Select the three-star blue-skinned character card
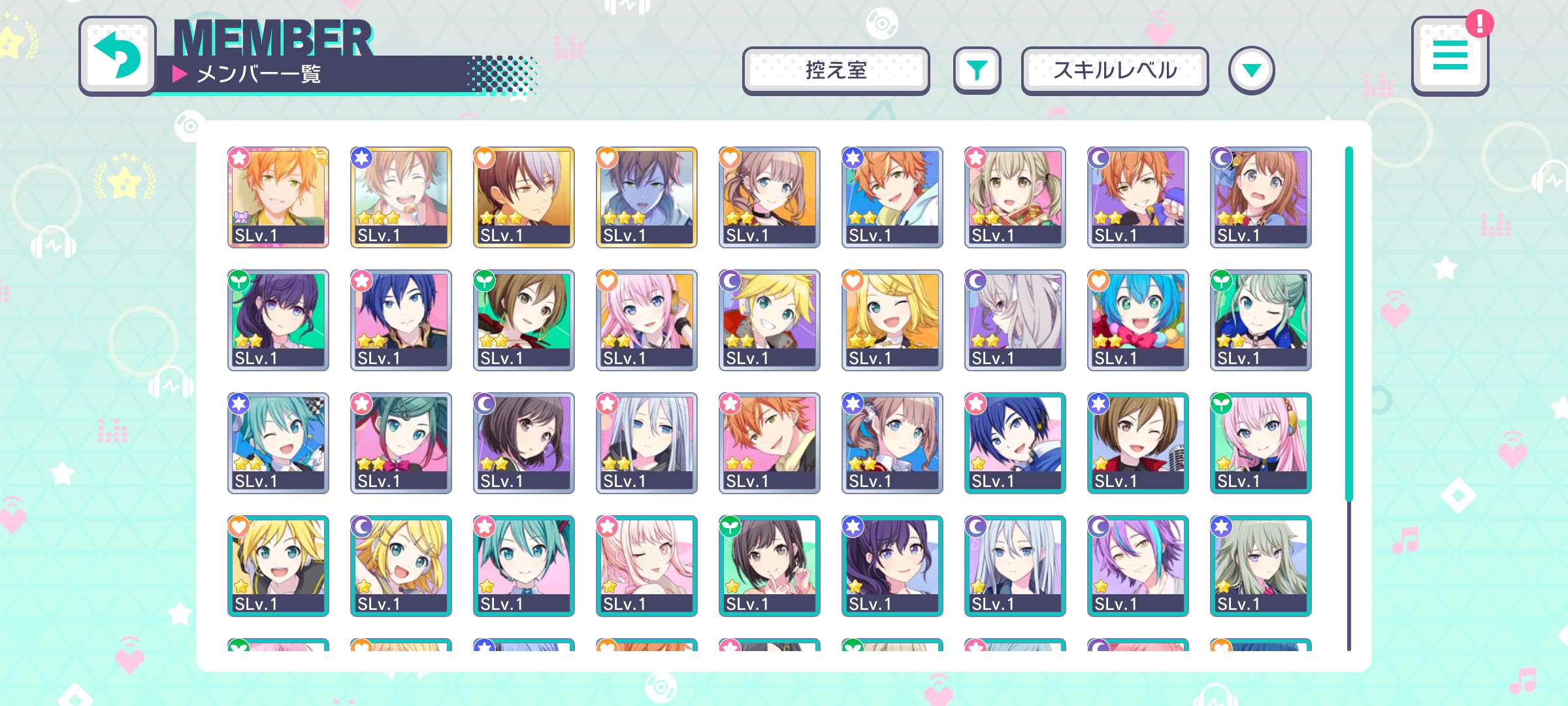Viewport: 1568px width, 706px height. pyautogui.click(x=646, y=197)
